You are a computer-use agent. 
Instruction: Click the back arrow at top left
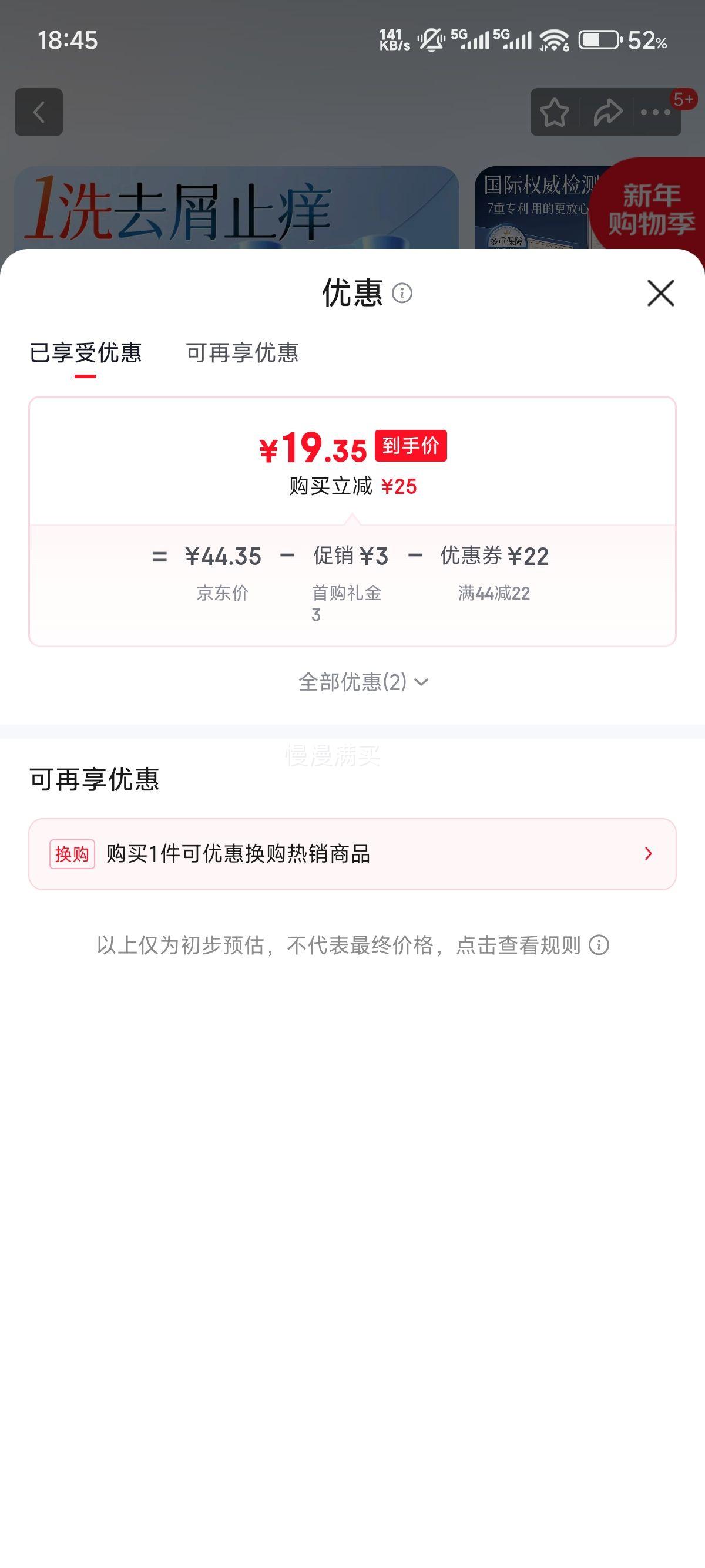pos(39,113)
